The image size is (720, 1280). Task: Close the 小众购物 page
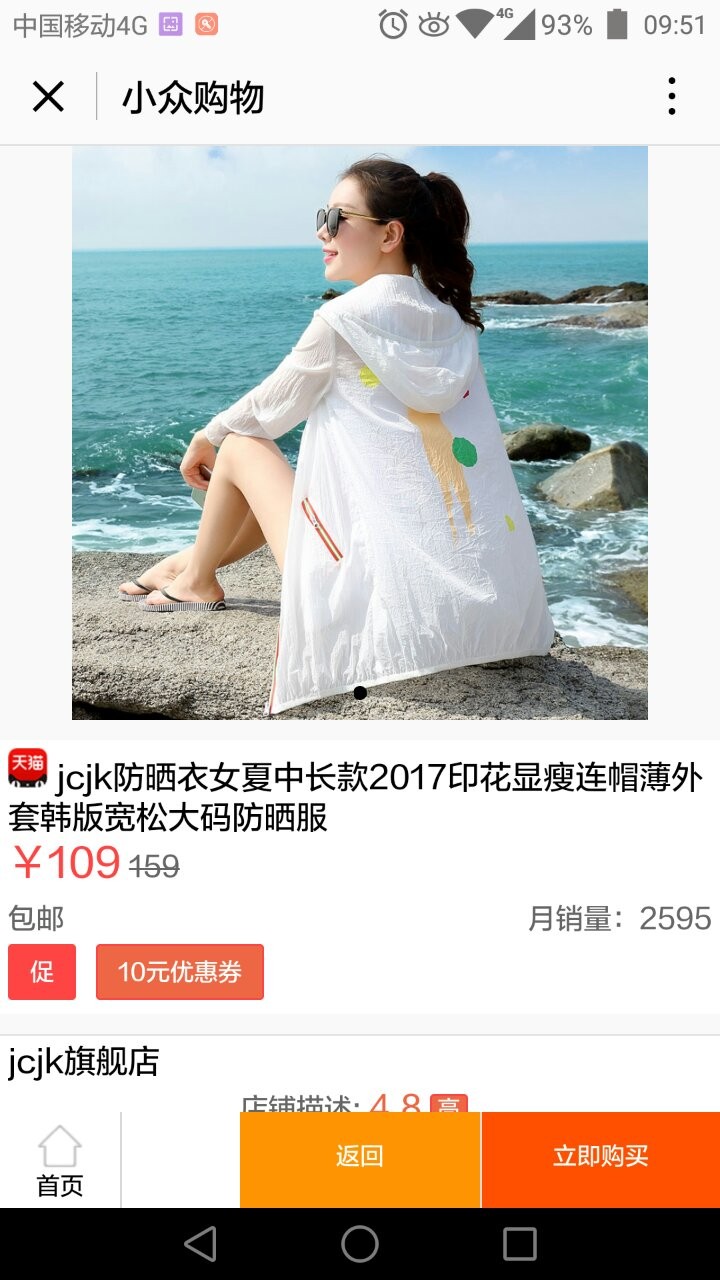pyautogui.click(x=48, y=97)
